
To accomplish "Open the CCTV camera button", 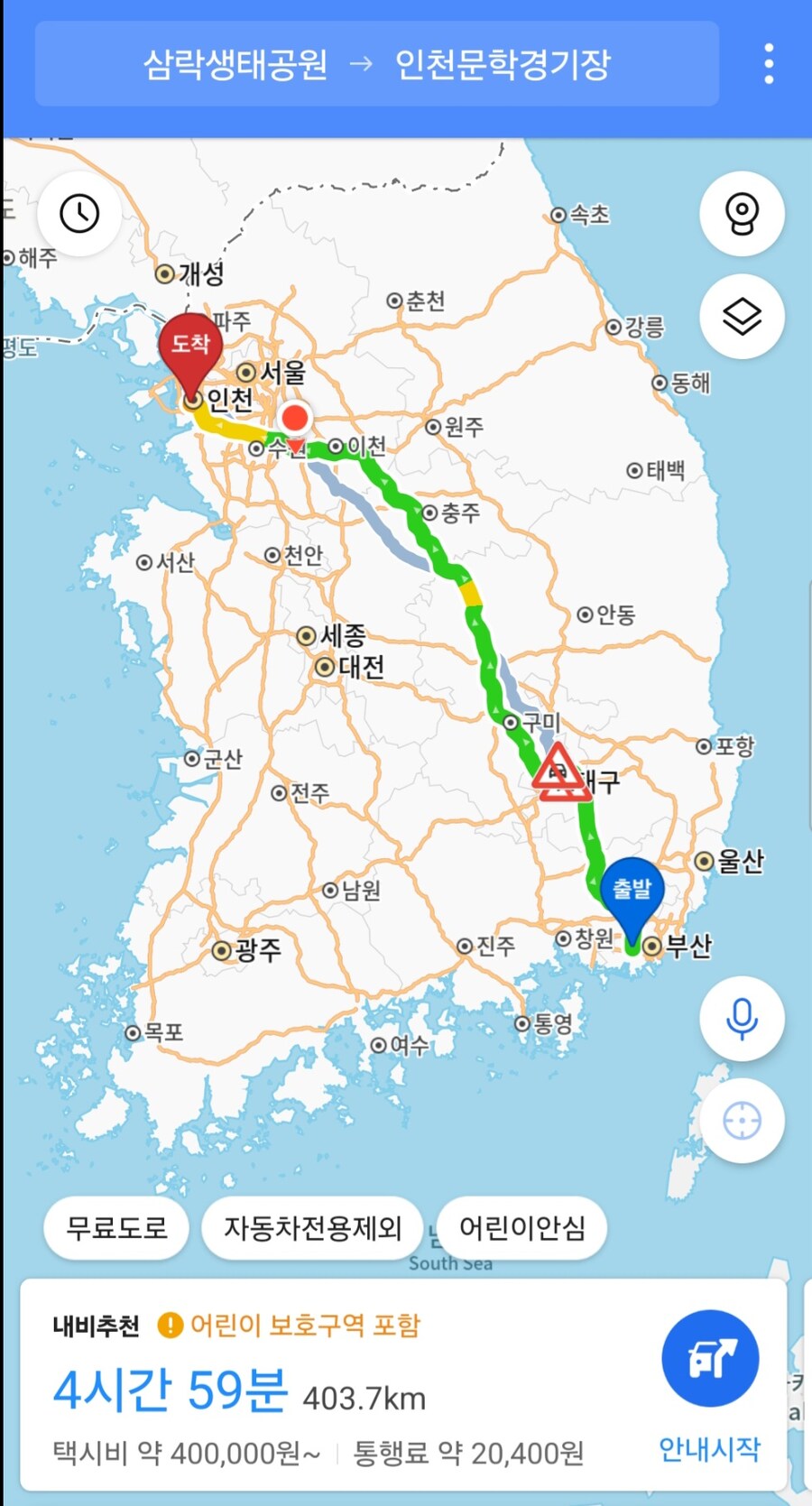I will point(742,214).
